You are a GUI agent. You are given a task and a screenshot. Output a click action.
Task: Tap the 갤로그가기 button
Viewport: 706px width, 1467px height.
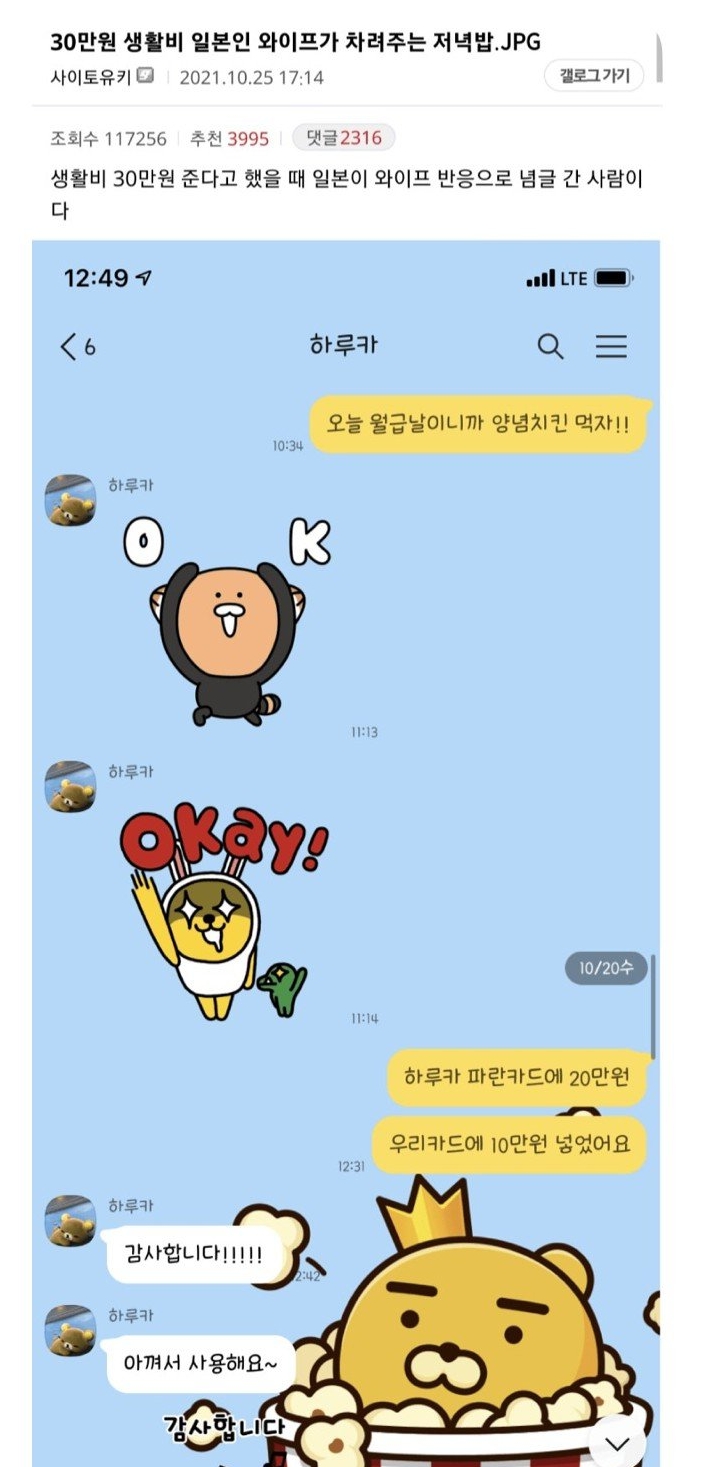[594, 76]
